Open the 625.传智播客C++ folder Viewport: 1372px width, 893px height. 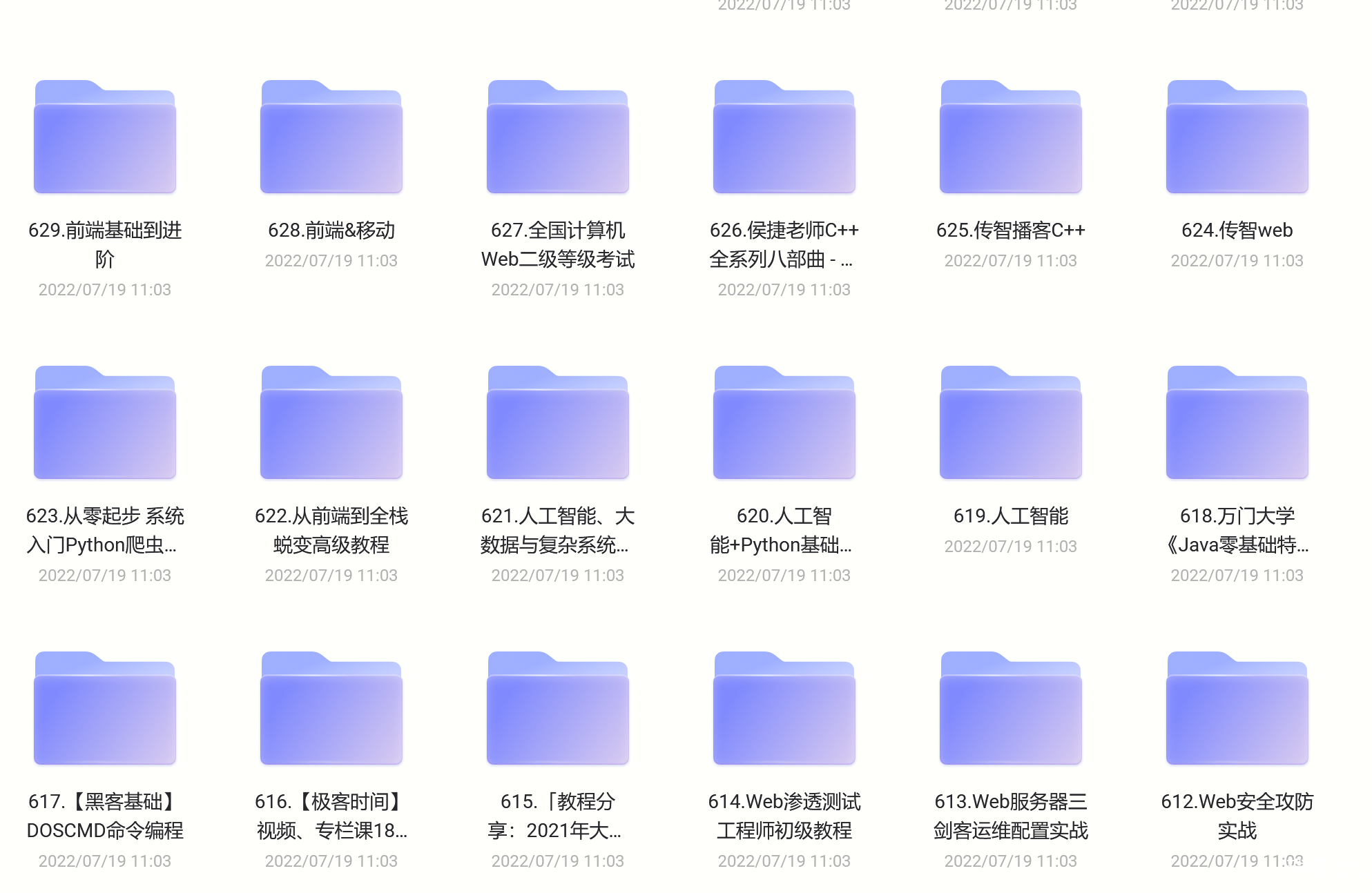pyautogui.click(x=1011, y=138)
